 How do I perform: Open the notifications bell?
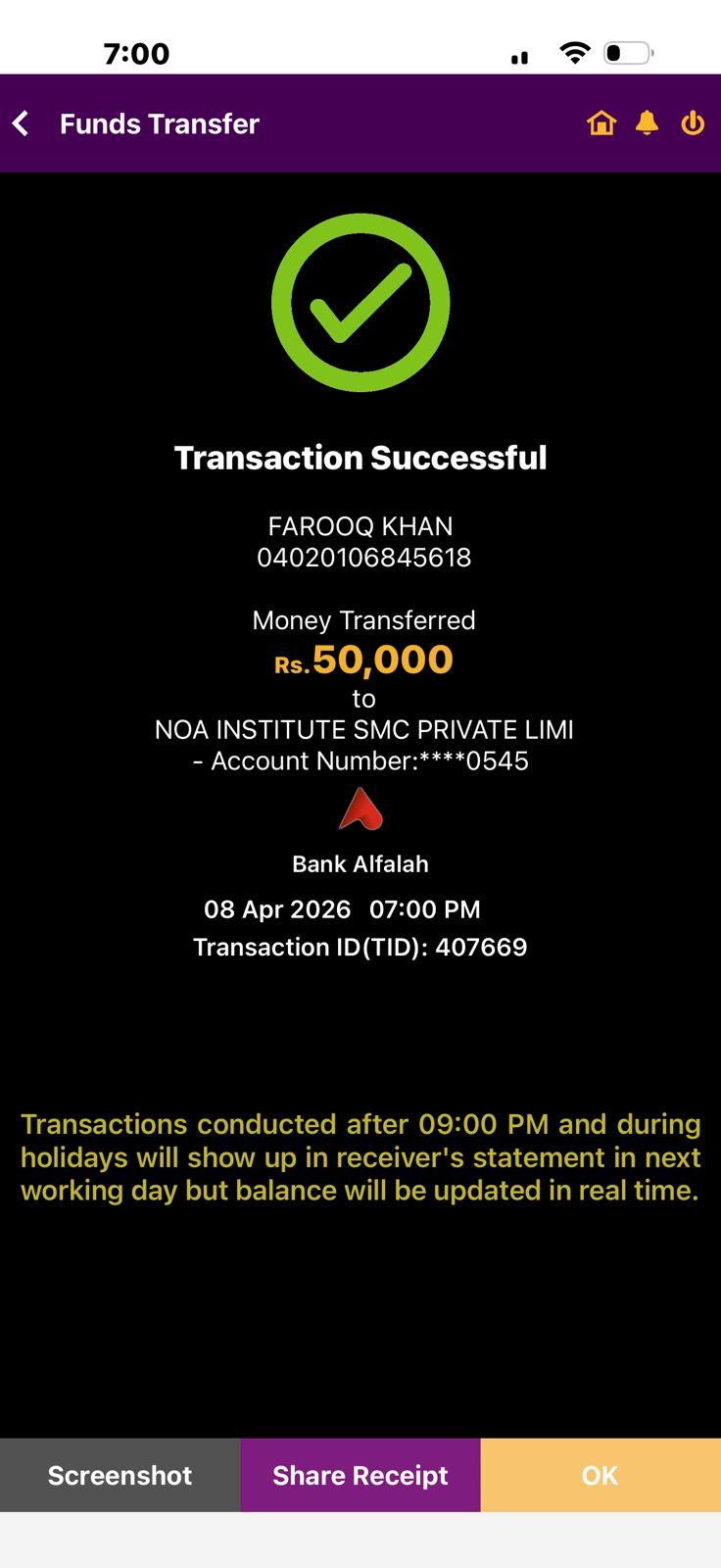click(x=647, y=123)
